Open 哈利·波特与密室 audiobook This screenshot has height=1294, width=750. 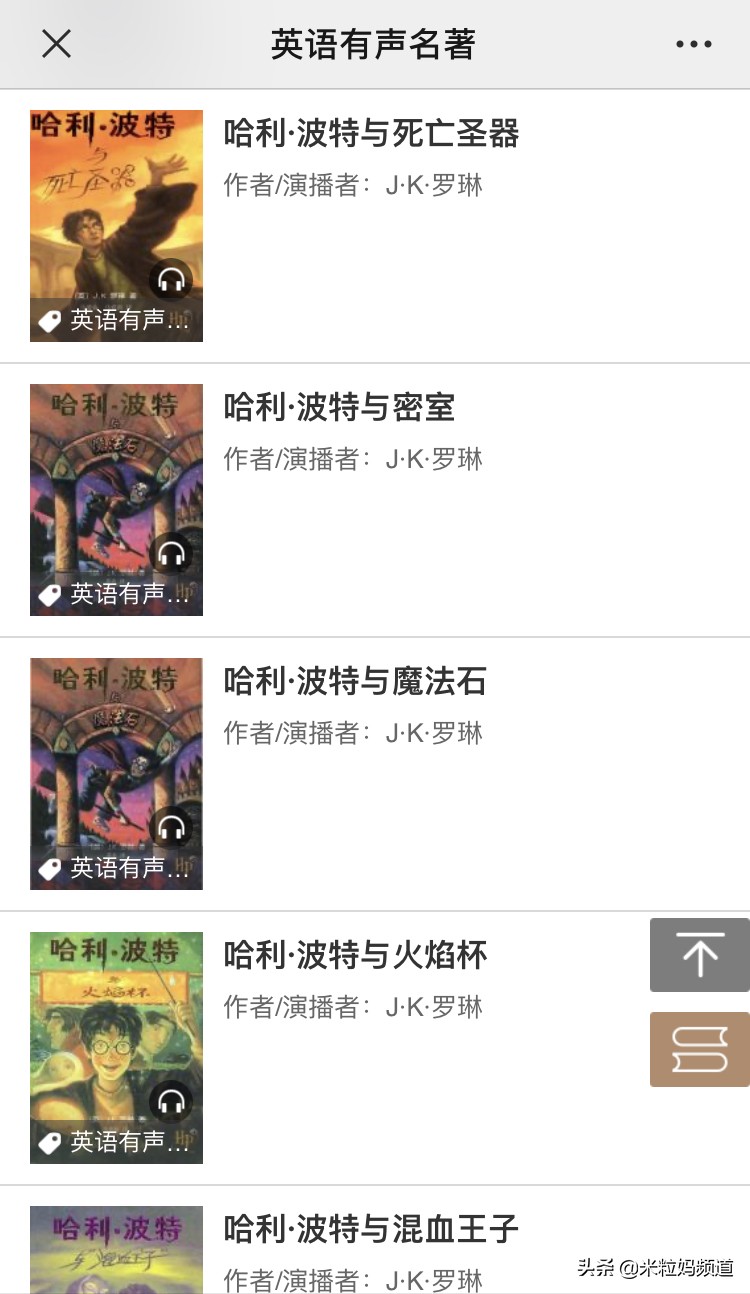click(339, 407)
